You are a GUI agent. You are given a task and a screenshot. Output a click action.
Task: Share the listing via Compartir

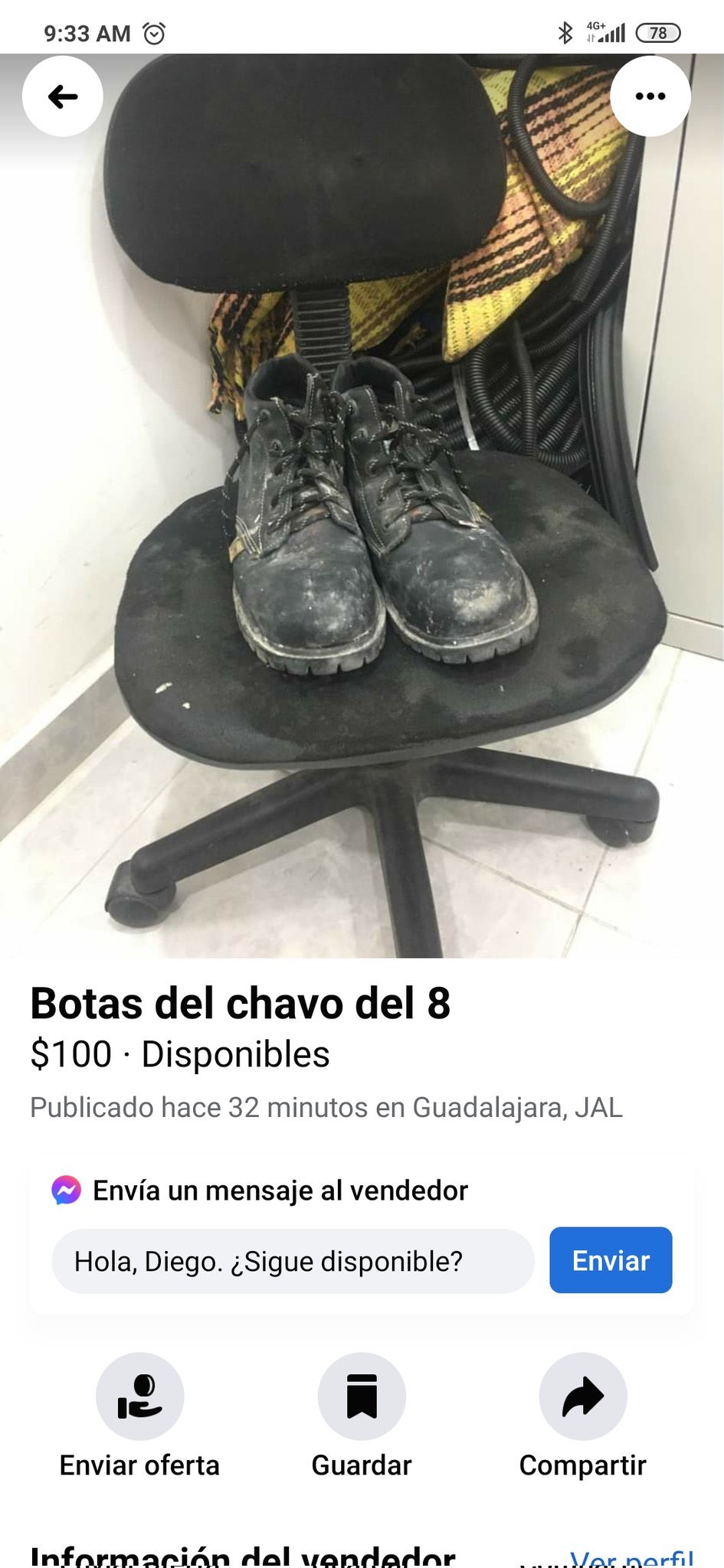click(x=582, y=1396)
